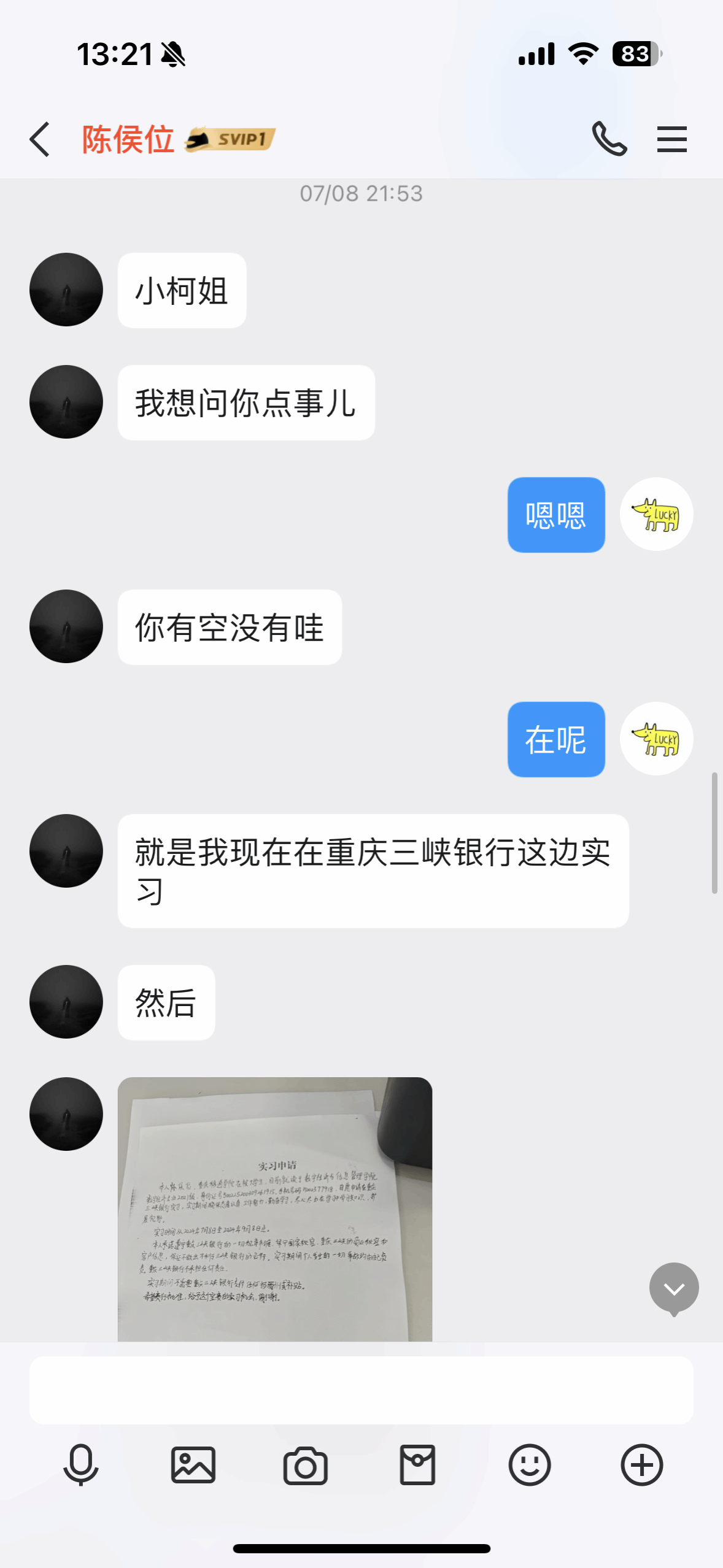Record a voice message with the microphone
Viewport: 723px width, 1568px height.
pos(81,1465)
